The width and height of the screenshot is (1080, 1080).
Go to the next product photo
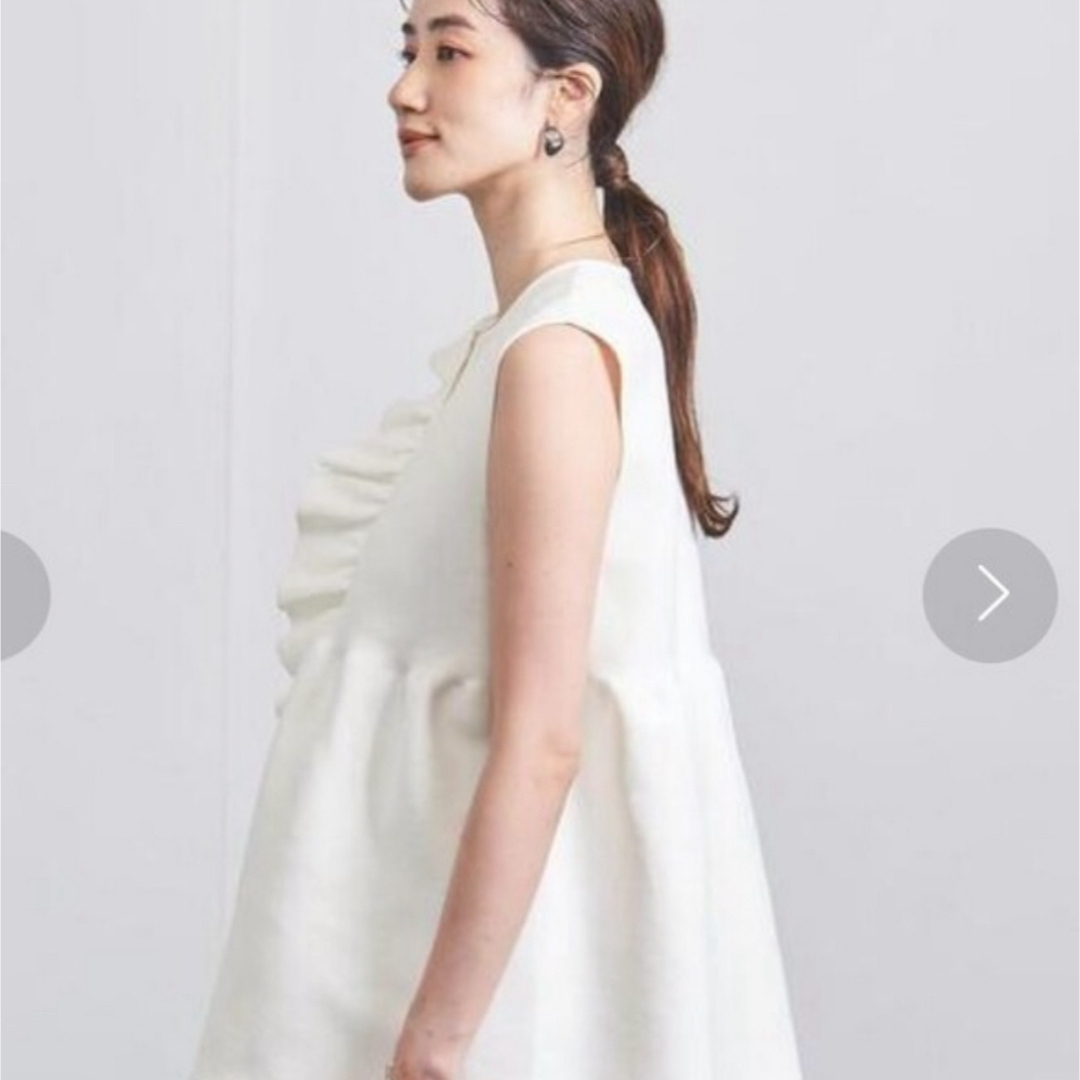(989, 595)
